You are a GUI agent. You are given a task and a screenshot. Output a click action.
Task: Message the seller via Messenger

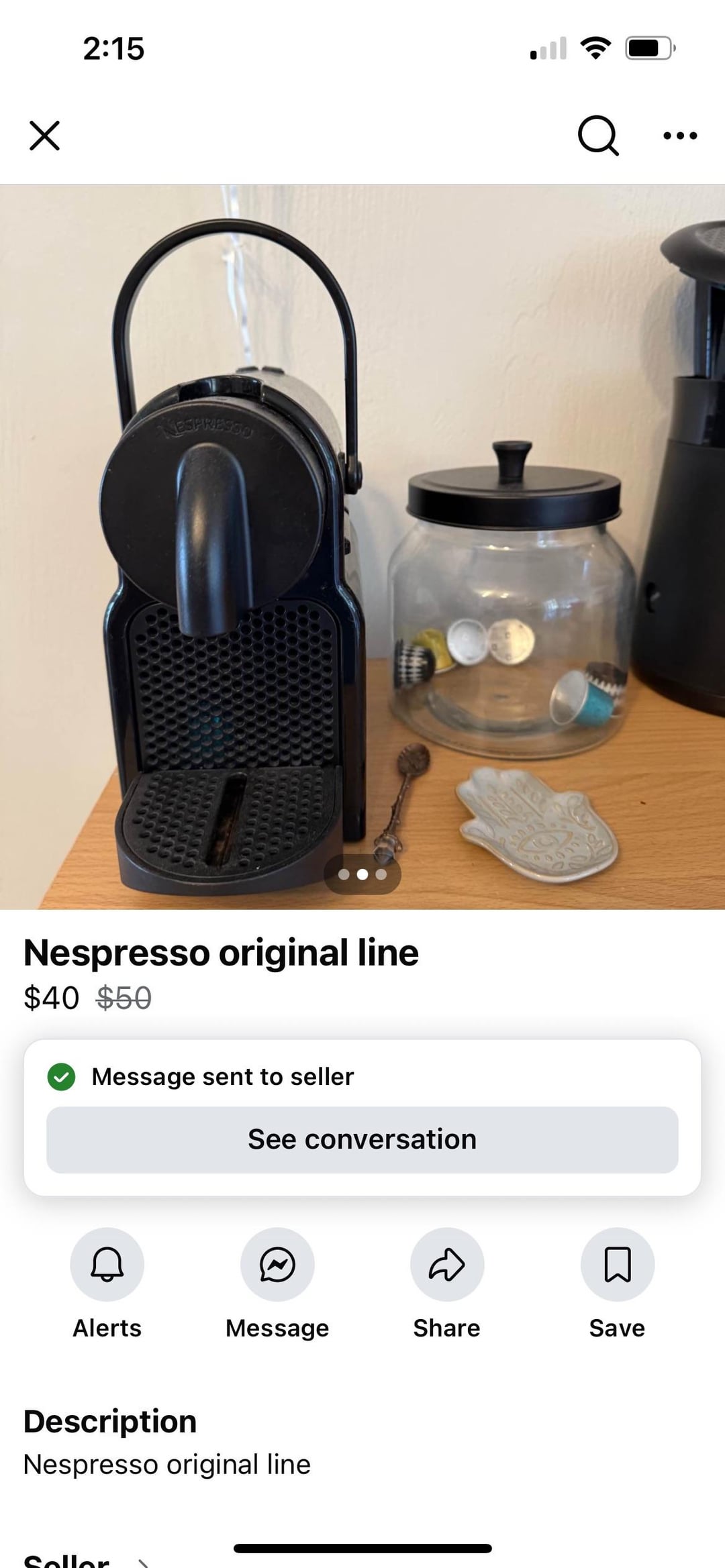point(277,1265)
